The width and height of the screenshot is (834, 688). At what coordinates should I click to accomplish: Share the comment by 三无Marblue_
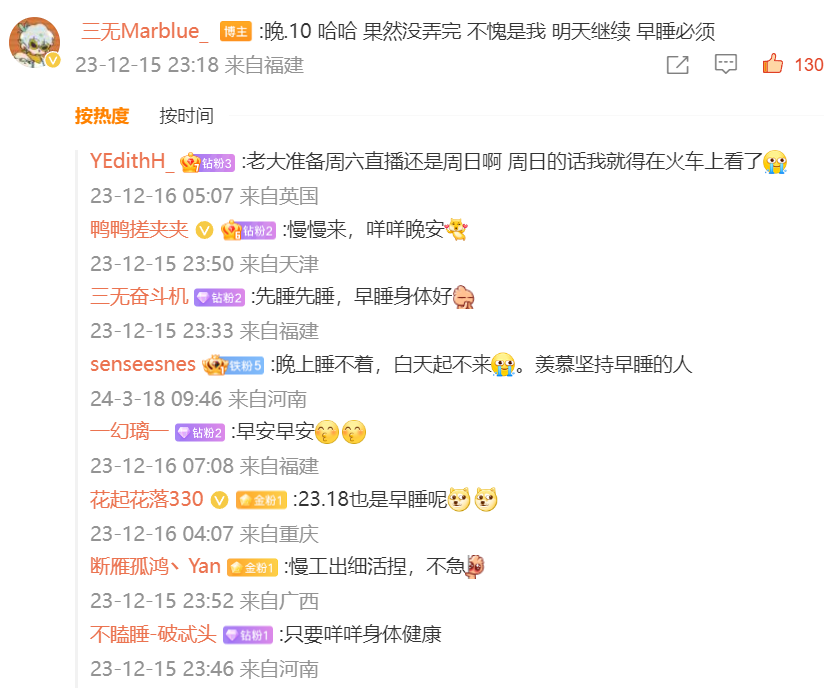677,65
